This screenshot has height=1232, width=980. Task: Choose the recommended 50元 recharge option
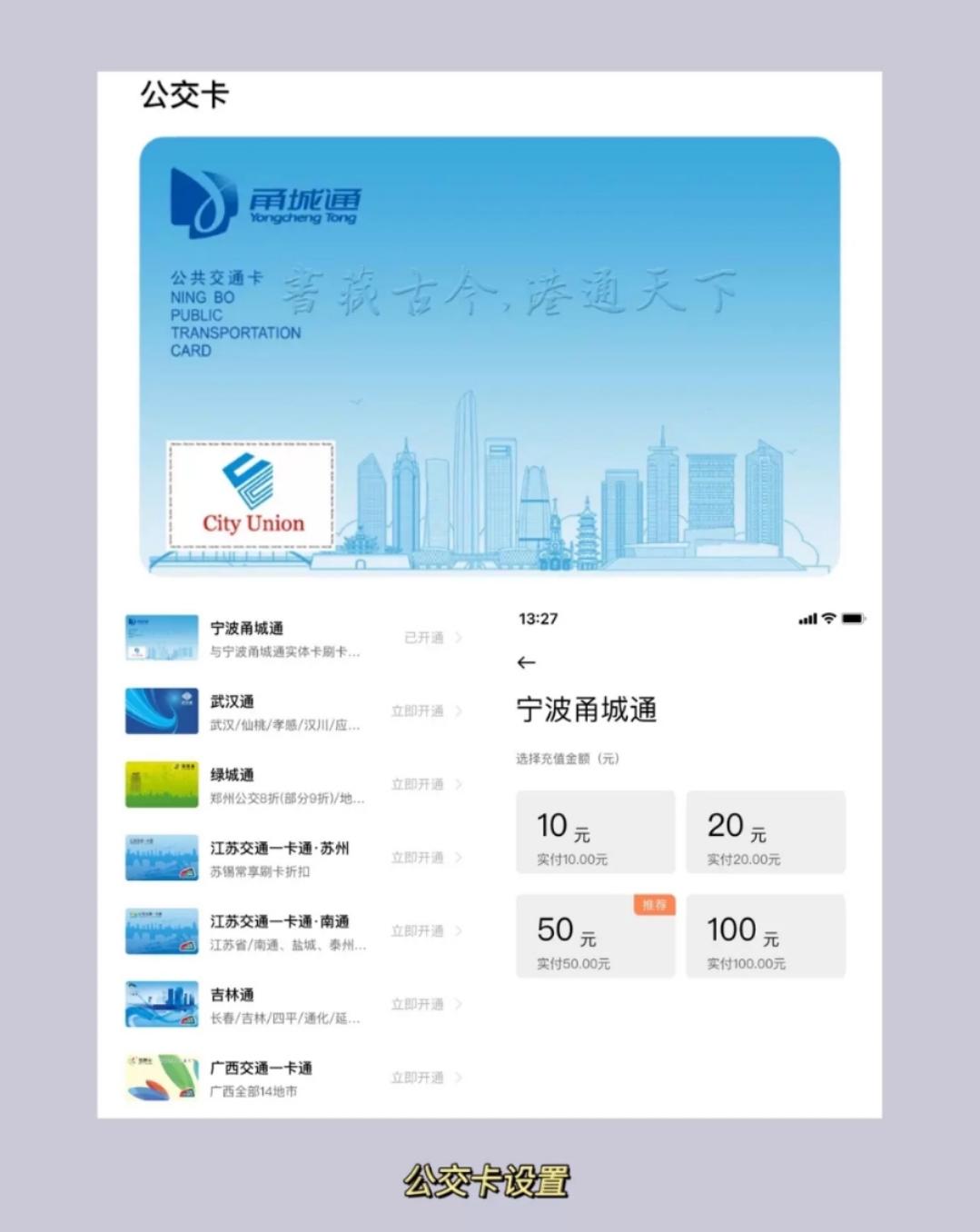pyautogui.click(x=595, y=936)
